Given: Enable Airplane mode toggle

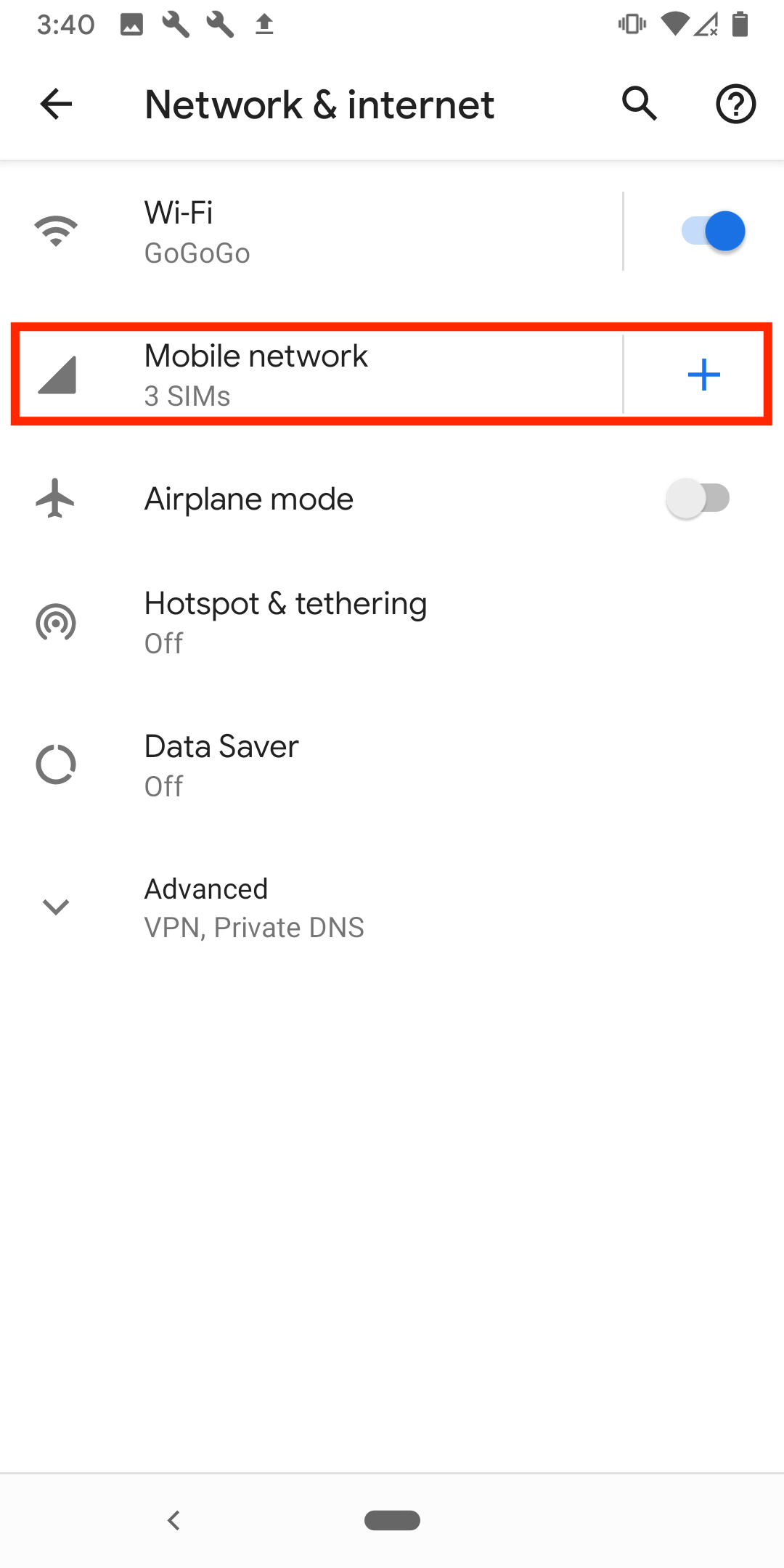Looking at the screenshot, I should coord(699,498).
